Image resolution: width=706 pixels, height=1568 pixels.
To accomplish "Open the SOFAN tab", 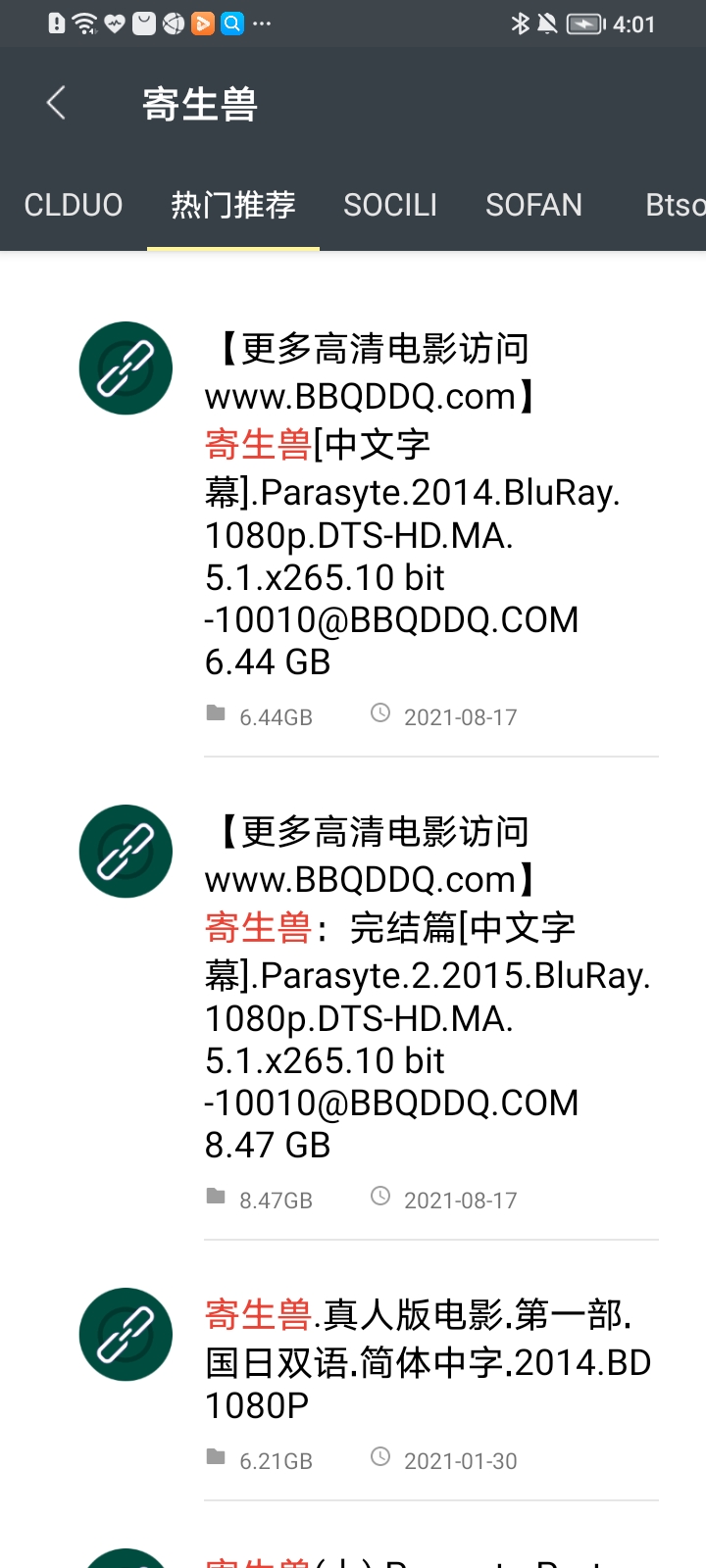I will click(x=533, y=205).
